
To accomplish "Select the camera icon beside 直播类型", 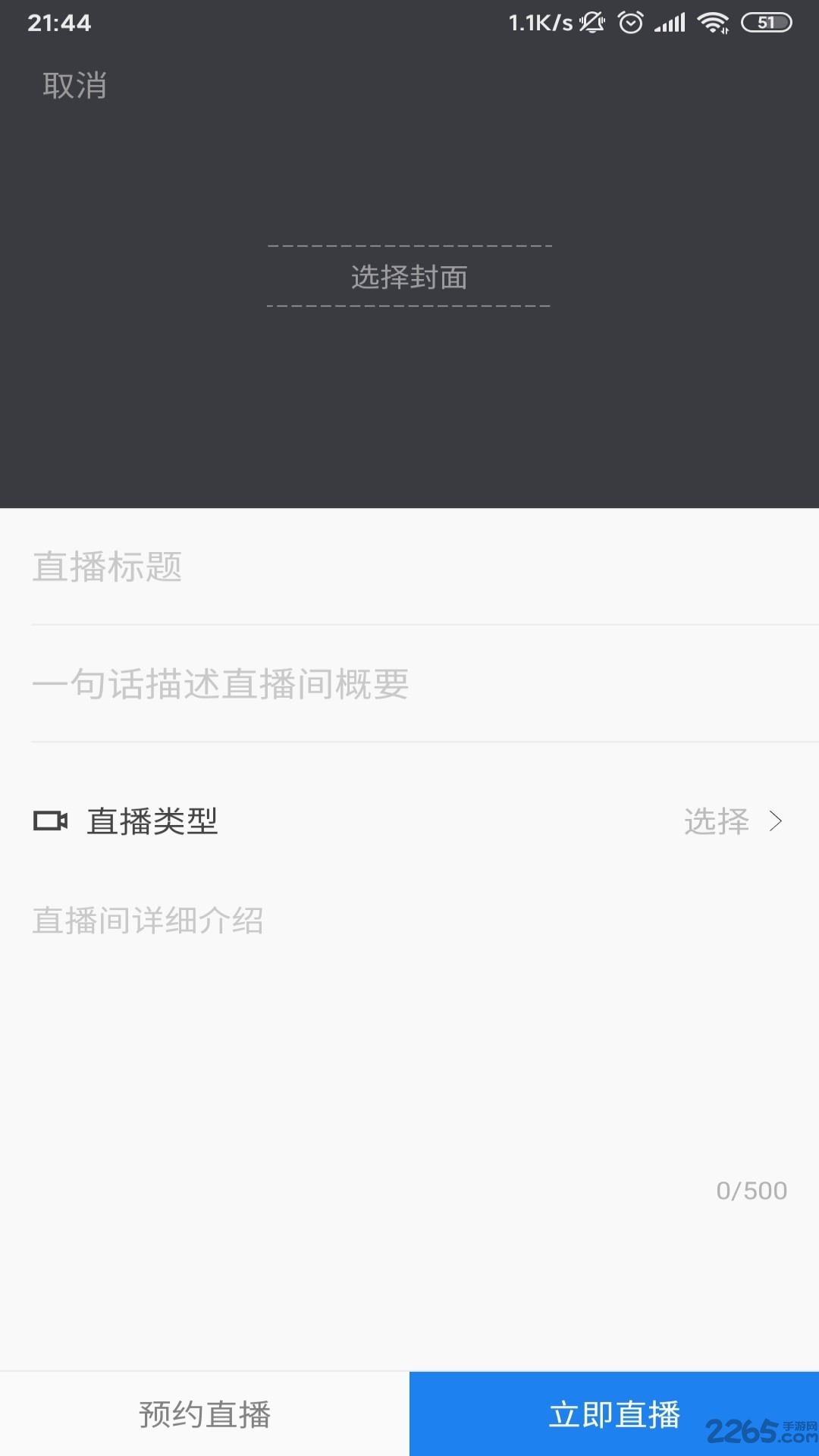I will coord(51,821).
